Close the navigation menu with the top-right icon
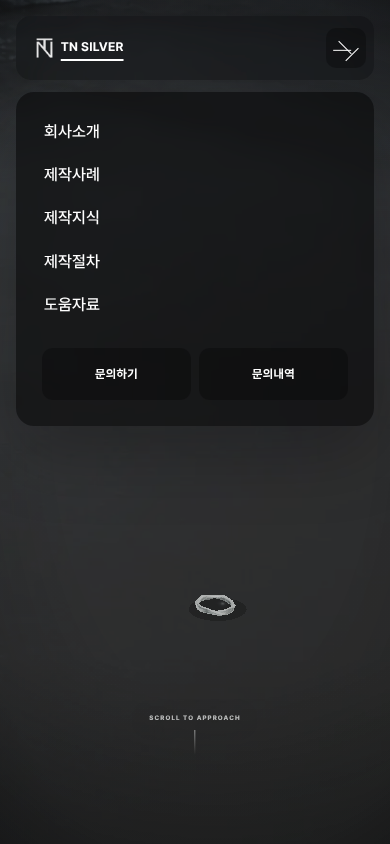Image resolution: width=390 pixels, height=844 pixels. pyautogui.click(x=346, y=48)
